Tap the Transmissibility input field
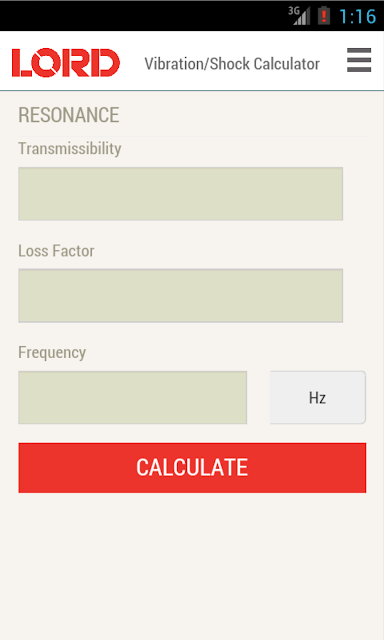The image size is (384, 640). (180, 194)
